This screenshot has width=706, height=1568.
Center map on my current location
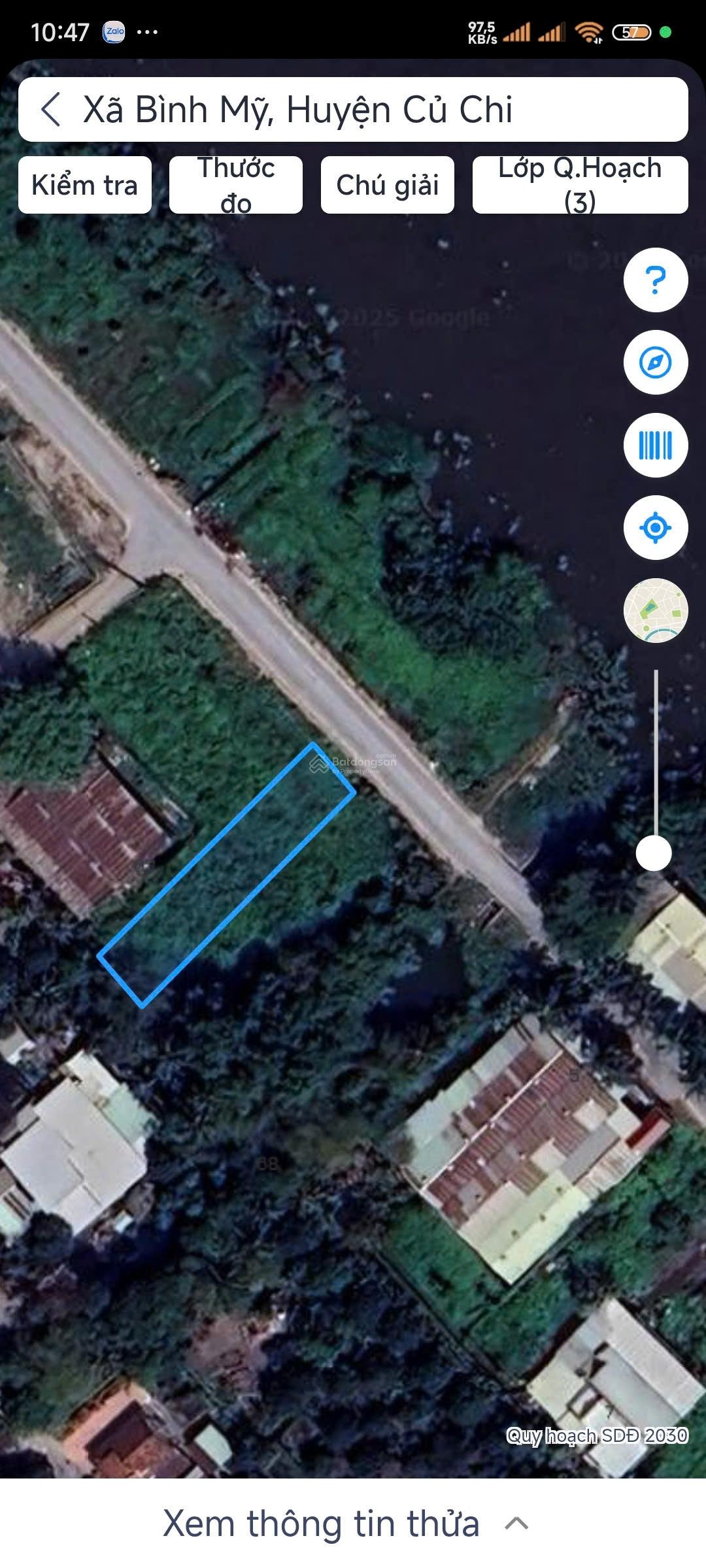(655, 528)
